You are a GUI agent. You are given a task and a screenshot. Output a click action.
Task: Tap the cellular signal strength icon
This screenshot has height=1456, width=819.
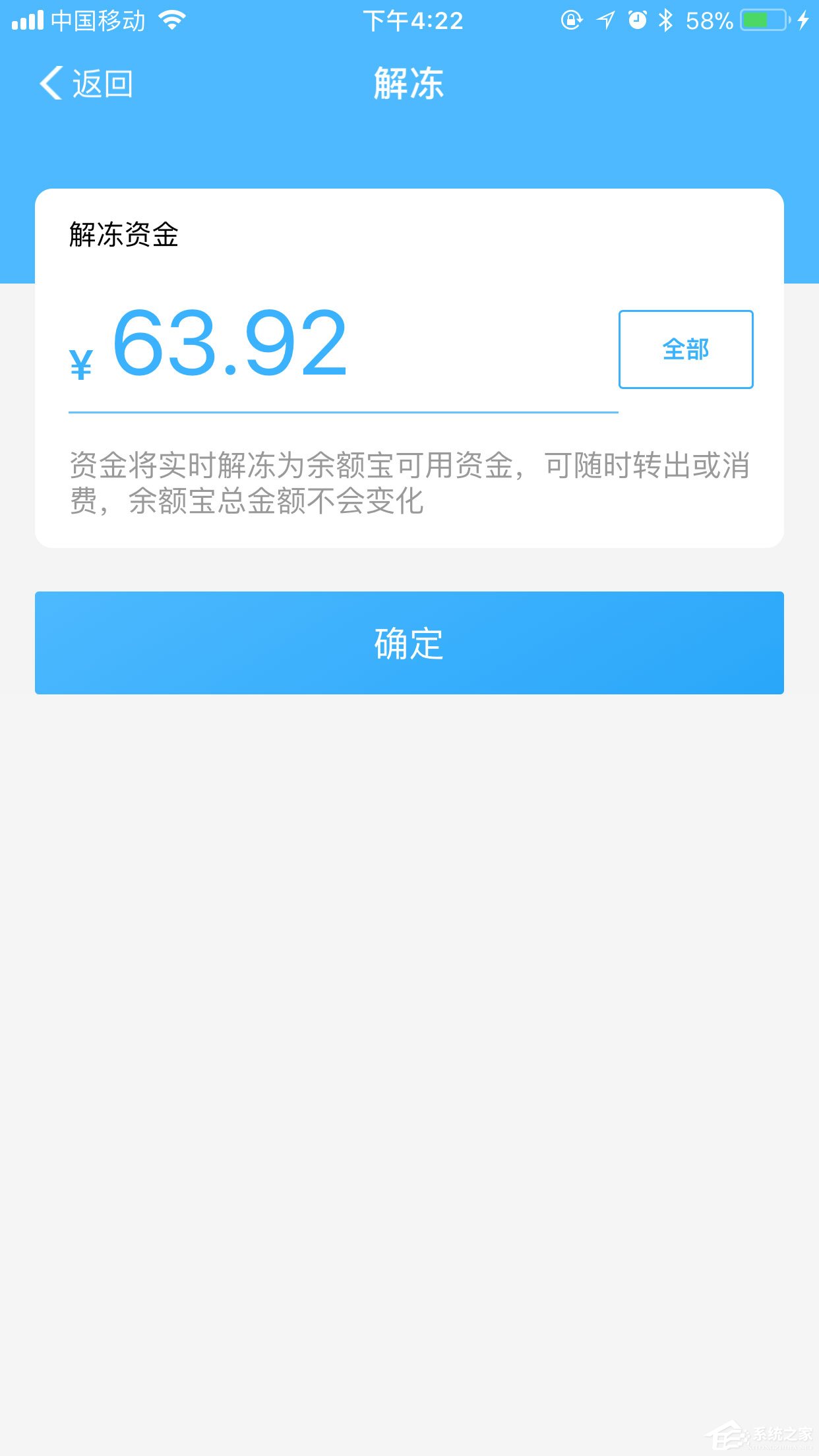pyautogui.click(x=26, y=20)
